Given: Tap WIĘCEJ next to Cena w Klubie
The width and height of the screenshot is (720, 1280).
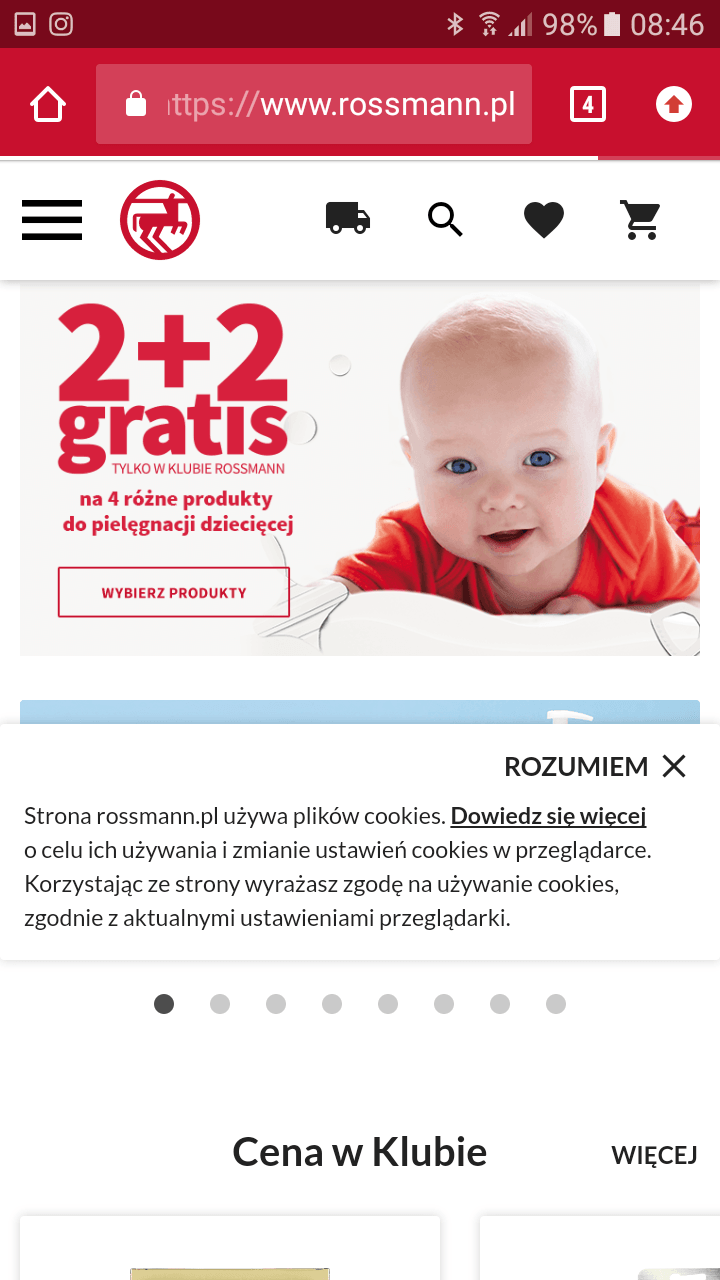Looking at the screenshot, I should 654,1155.
